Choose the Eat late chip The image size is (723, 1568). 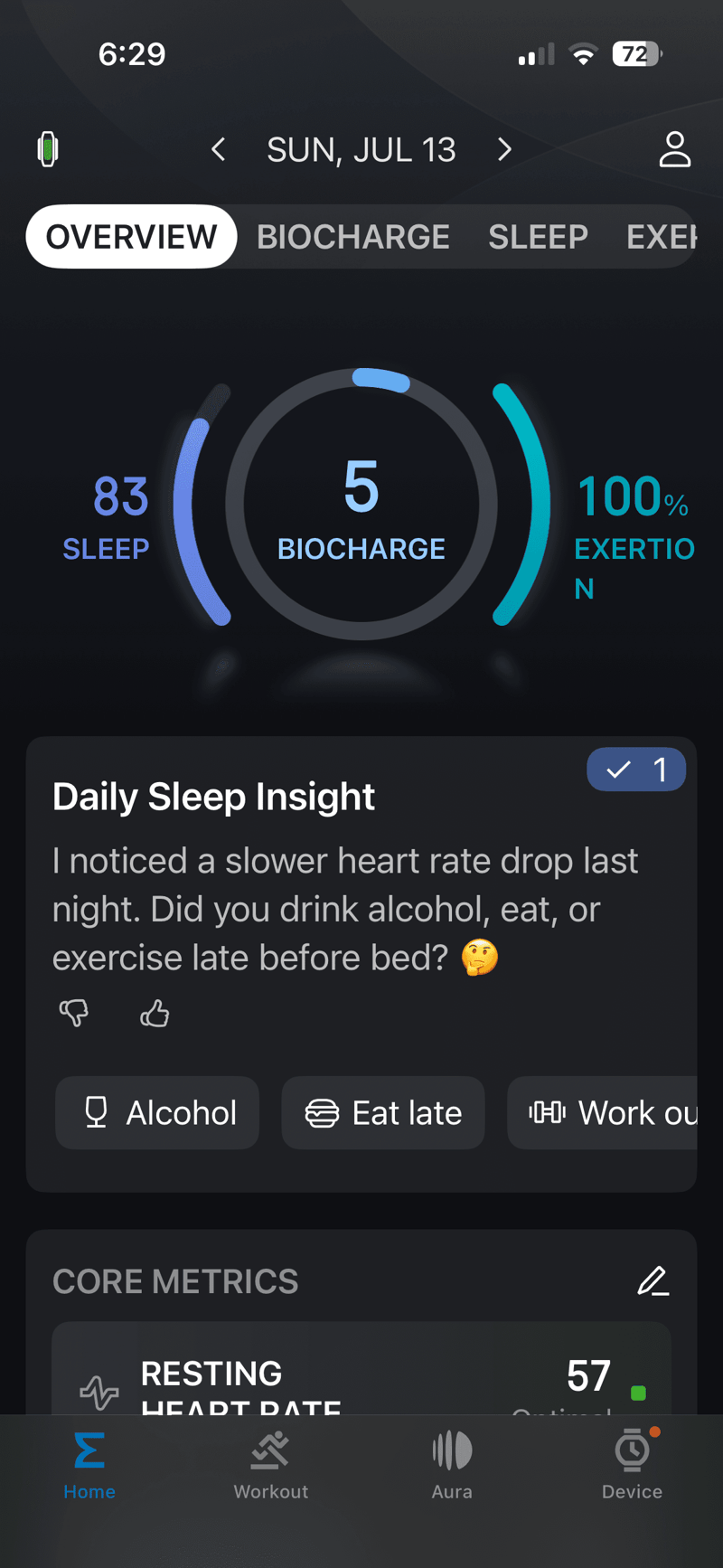coord(383,1112)
